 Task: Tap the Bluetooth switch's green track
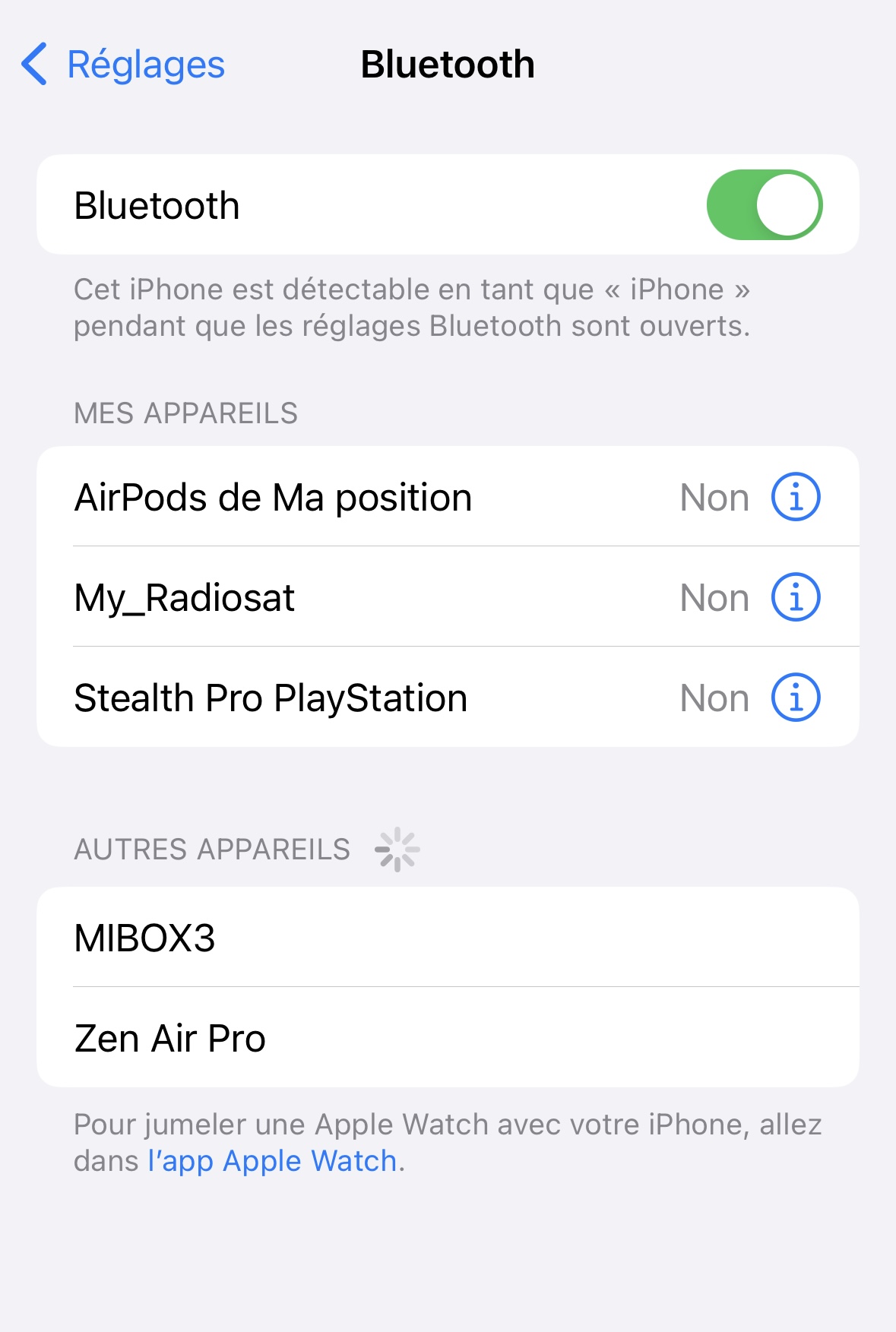click(737, 204)
